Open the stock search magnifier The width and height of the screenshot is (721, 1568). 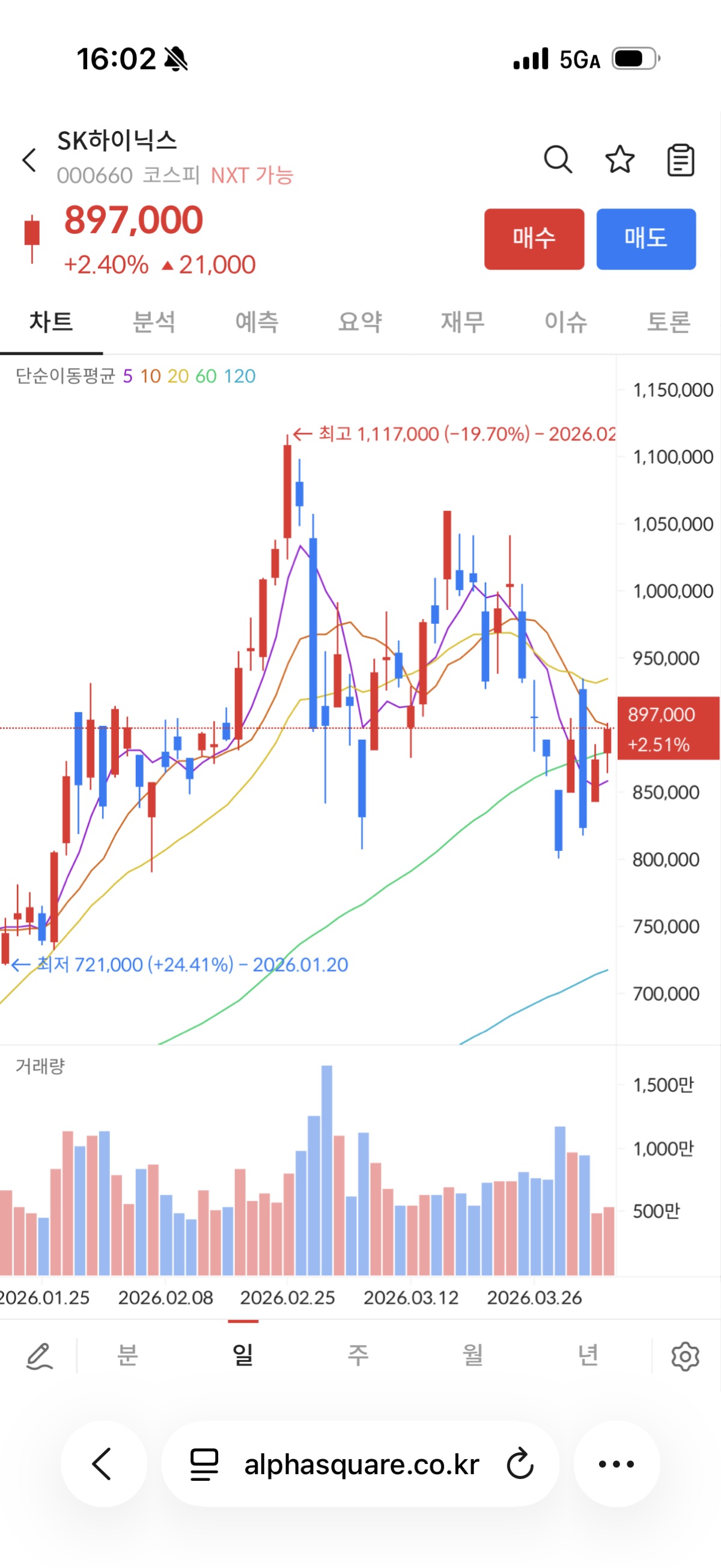tap(558, 160)
